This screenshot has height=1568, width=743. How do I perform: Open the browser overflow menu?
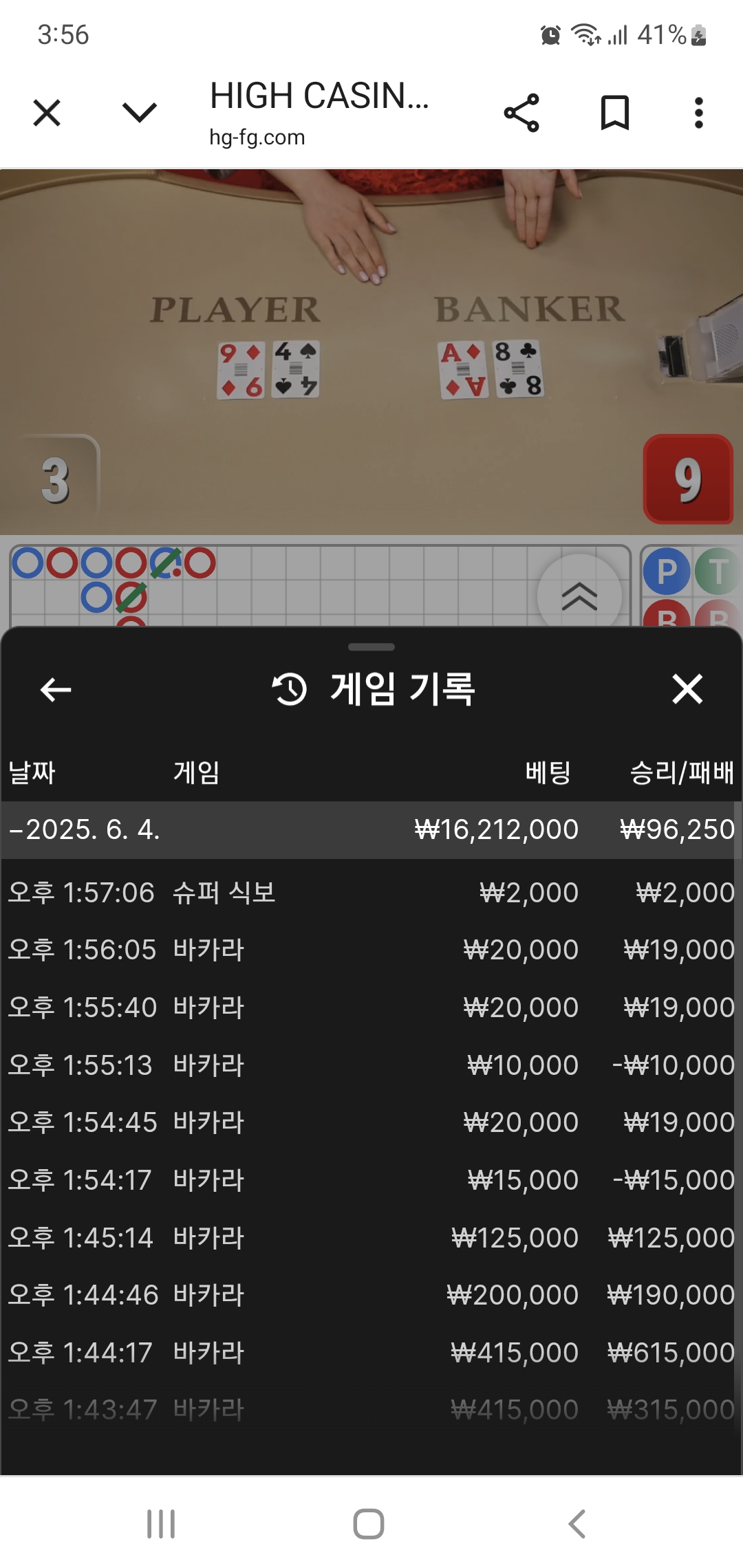click(699, 113)
